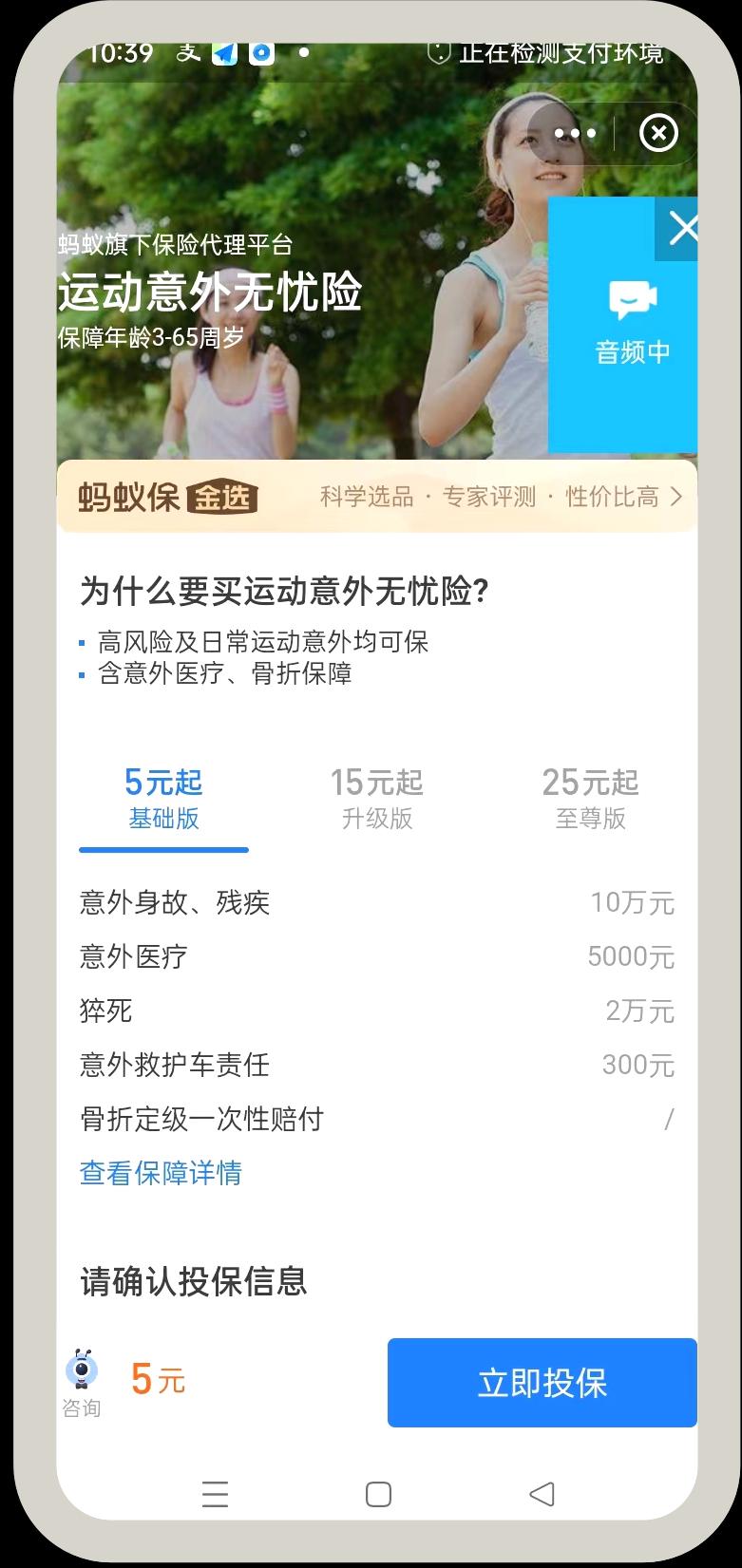Select the 5元起 基础版 plan tab

[x=163, y=798]
